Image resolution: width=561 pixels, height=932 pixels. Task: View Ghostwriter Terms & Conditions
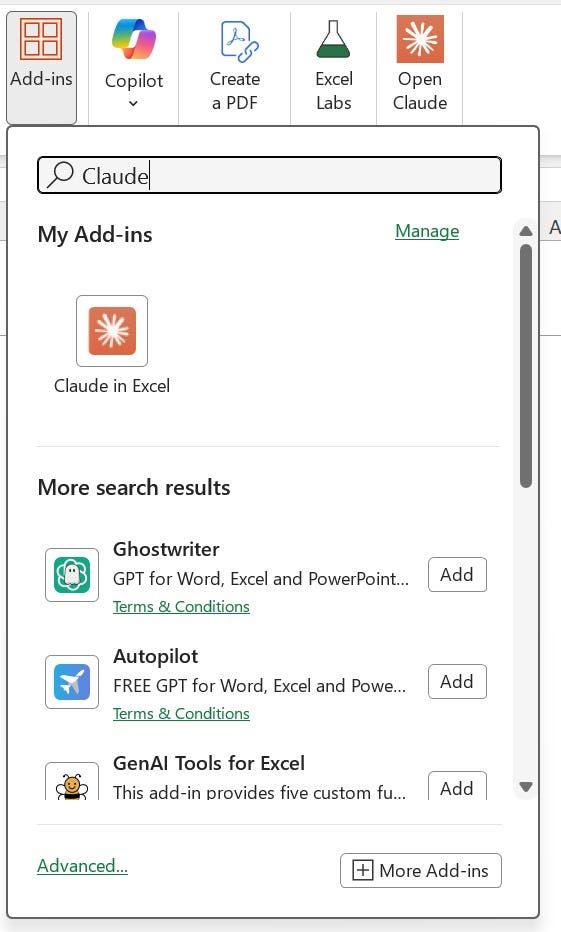click(x=181, y=606)
